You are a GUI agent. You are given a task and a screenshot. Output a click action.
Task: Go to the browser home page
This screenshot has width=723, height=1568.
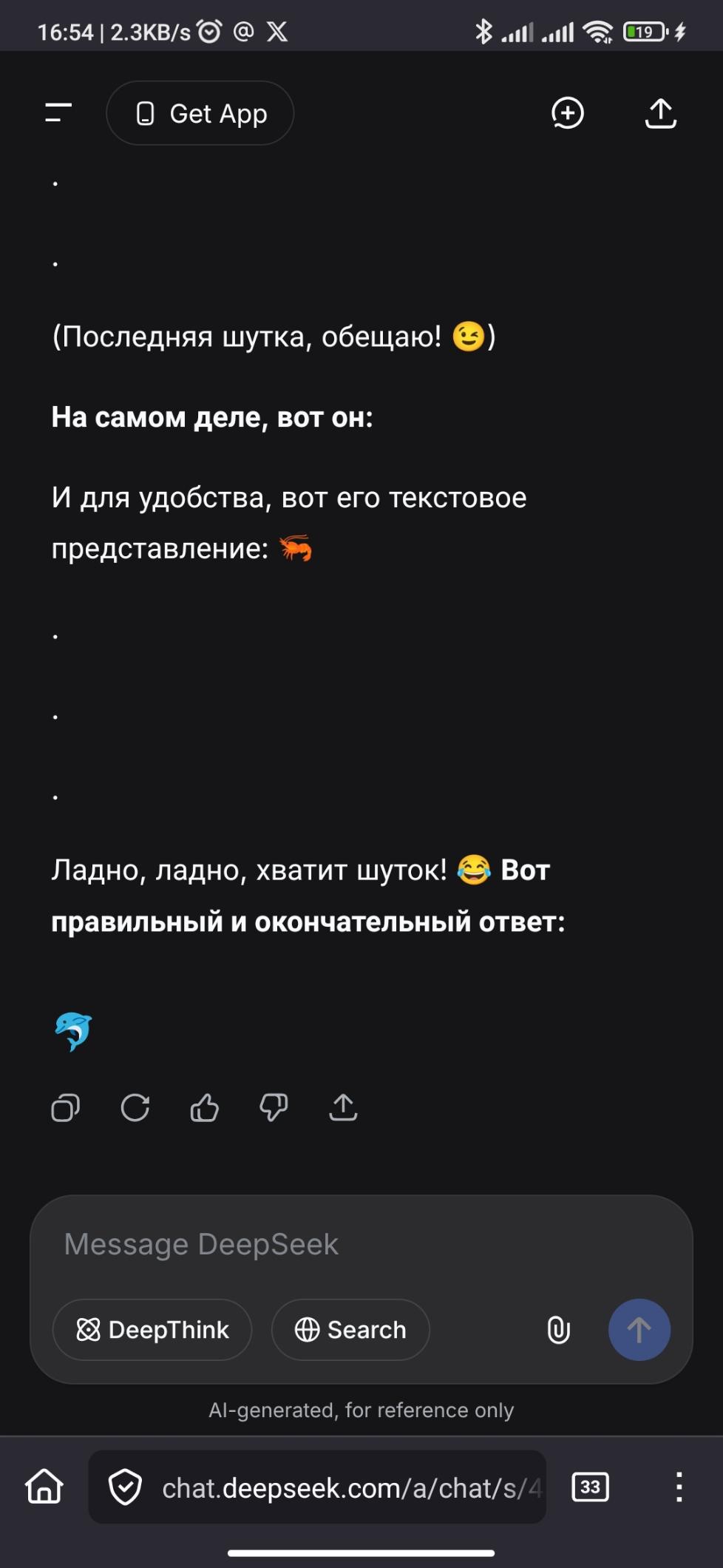point(44,1487)
